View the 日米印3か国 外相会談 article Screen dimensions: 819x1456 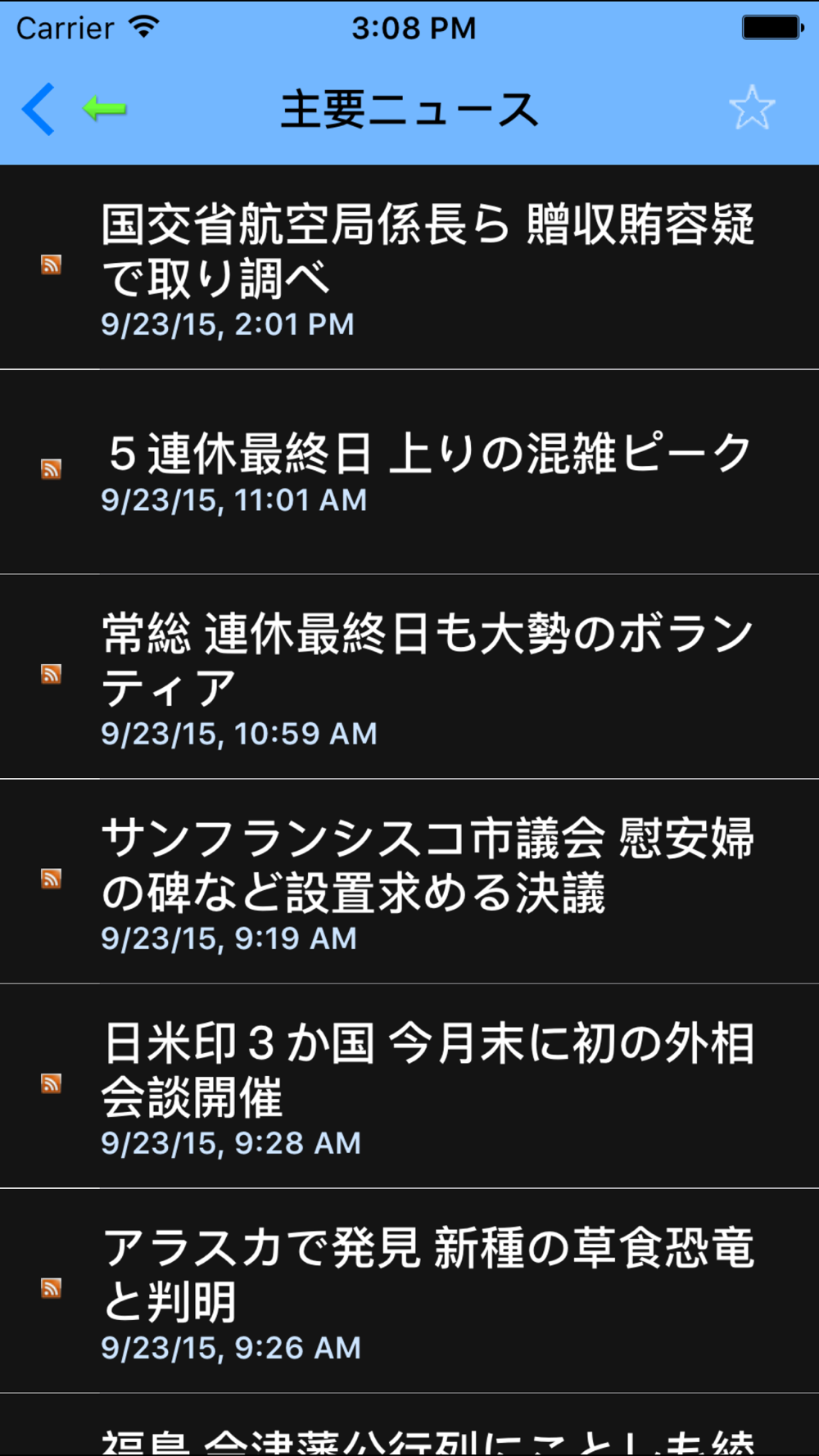(x=409, y=1087)
